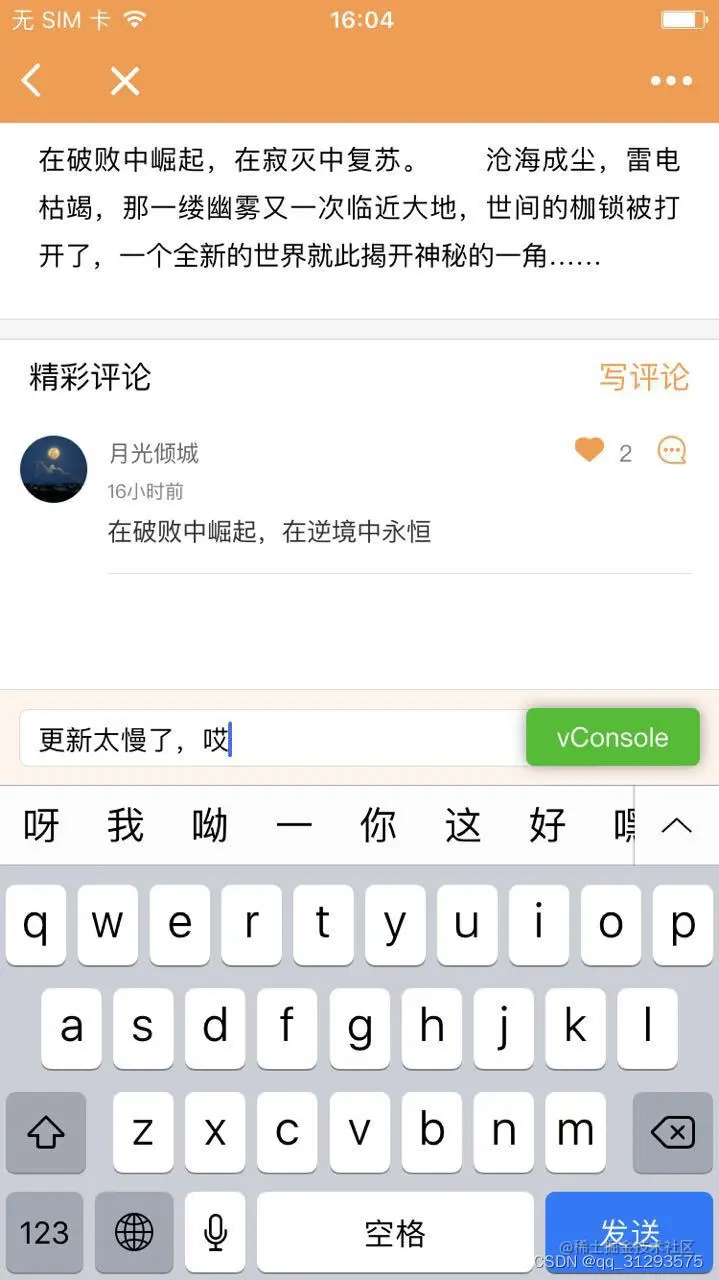Like the comment by 月光倾城
The height and width of the screenshot is (1280, 719).
tap(590, 451)
